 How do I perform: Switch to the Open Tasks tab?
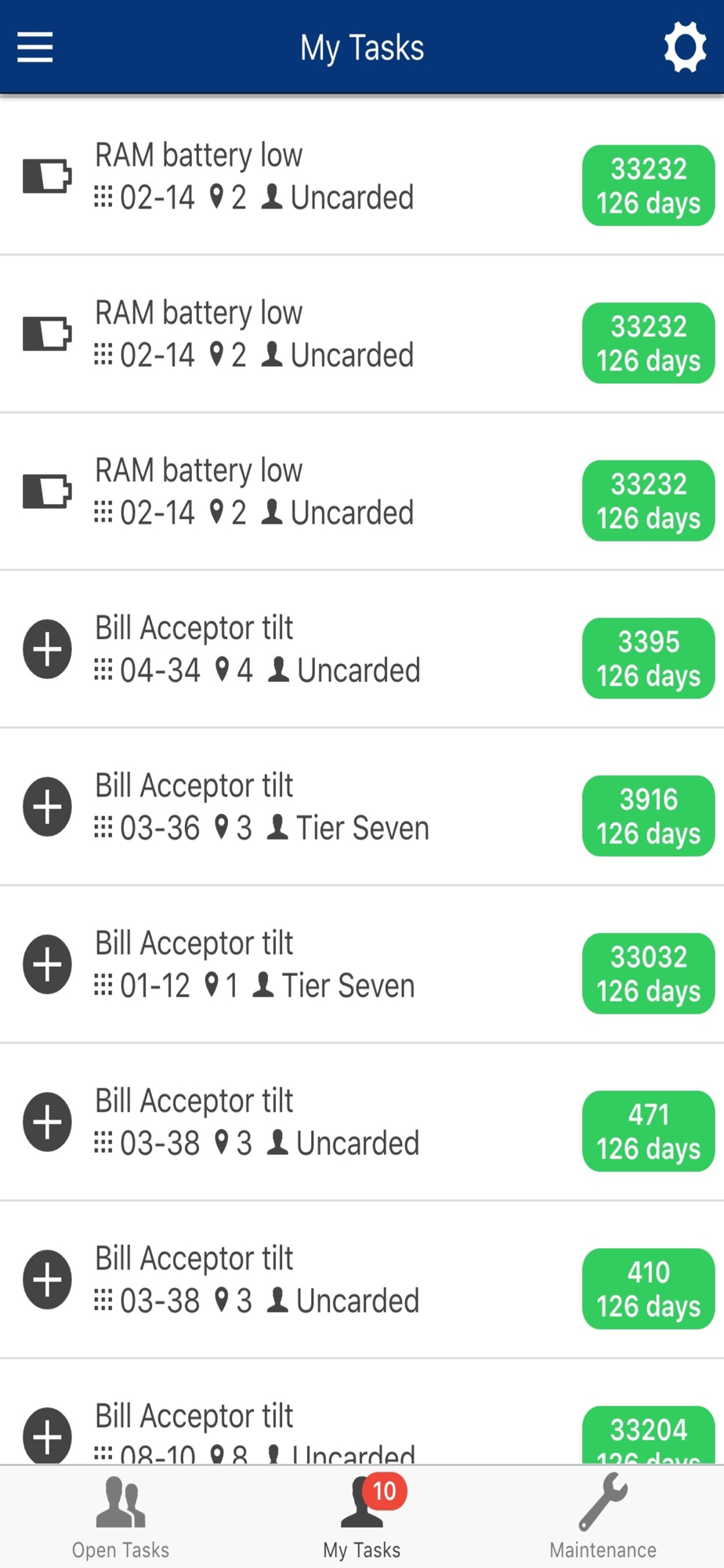[x=121, y=1517]
